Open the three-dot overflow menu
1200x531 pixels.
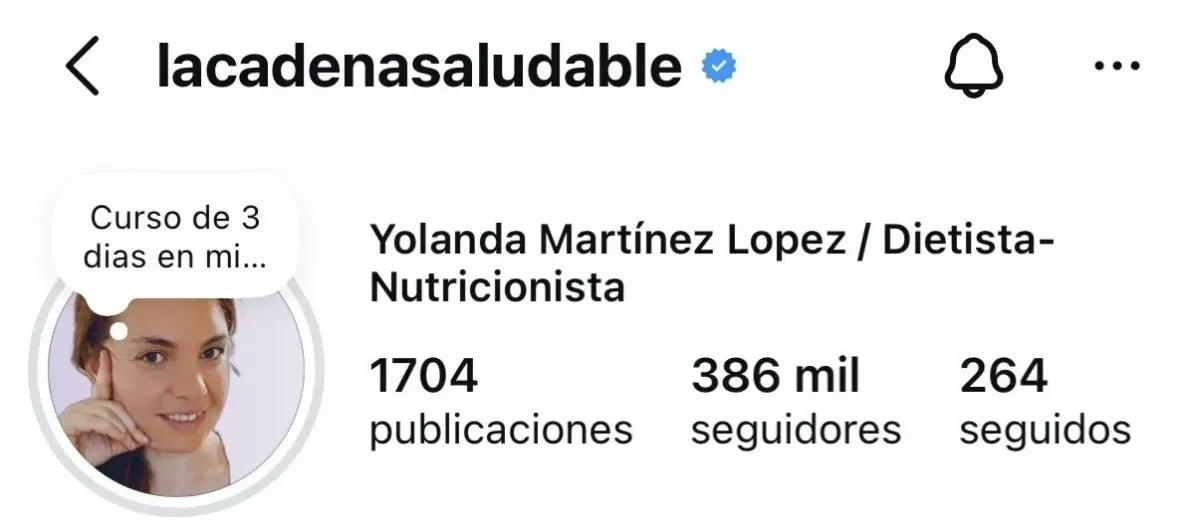point(1118,67)
